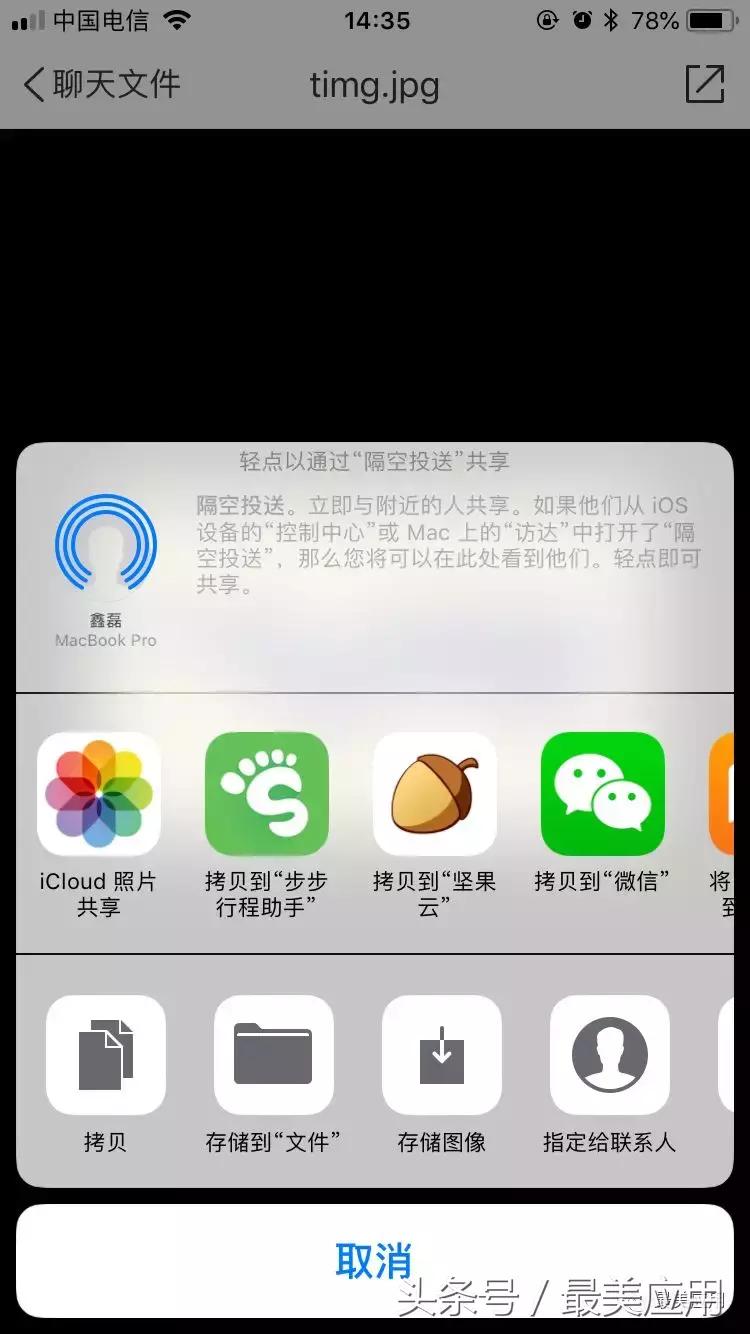The width and height of the screenshot is (750, 1334).
Task: Choose 指定给联系人 contact icon
Action: point(610,1055)
